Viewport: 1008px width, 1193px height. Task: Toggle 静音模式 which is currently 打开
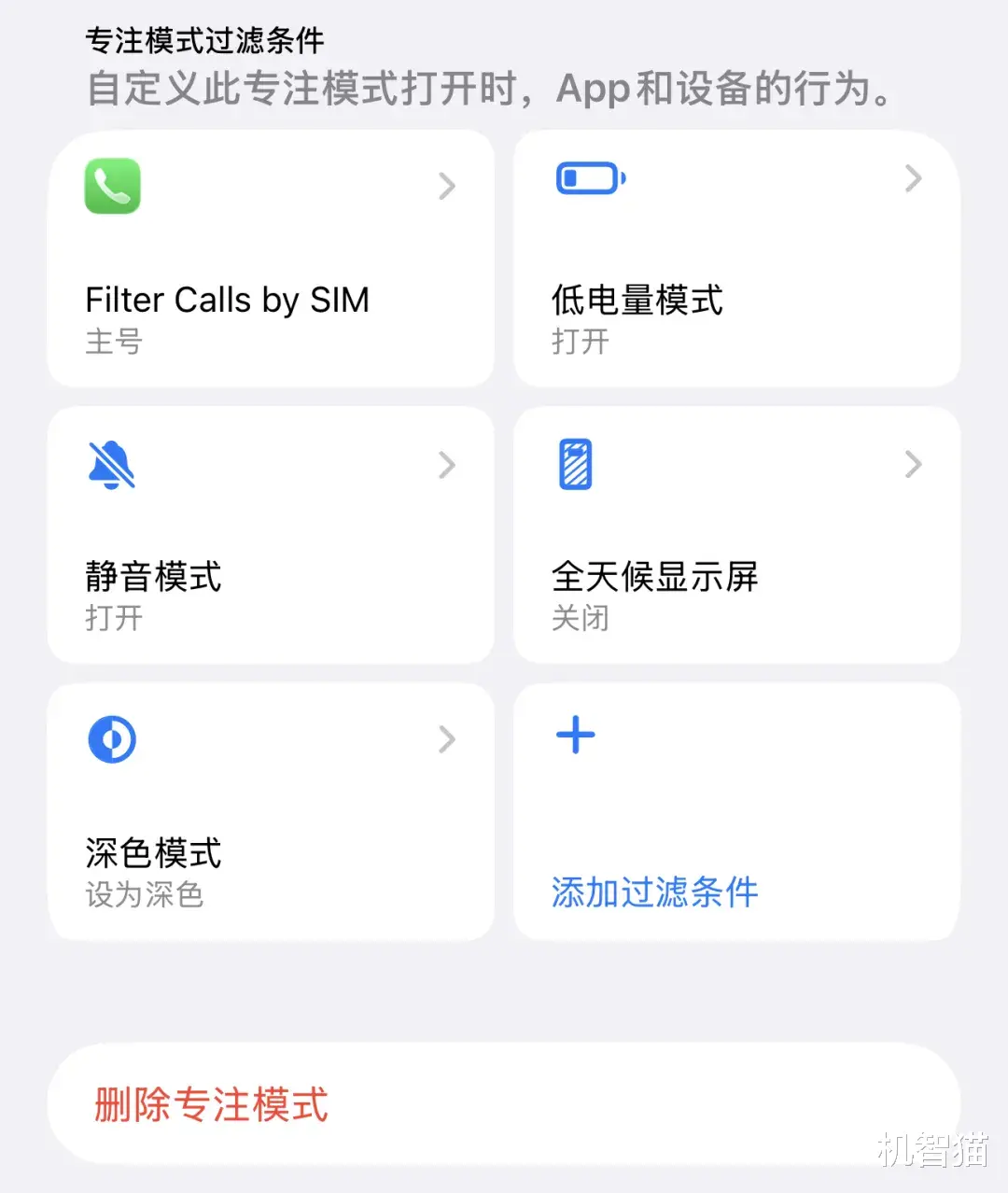click(271, 534)
